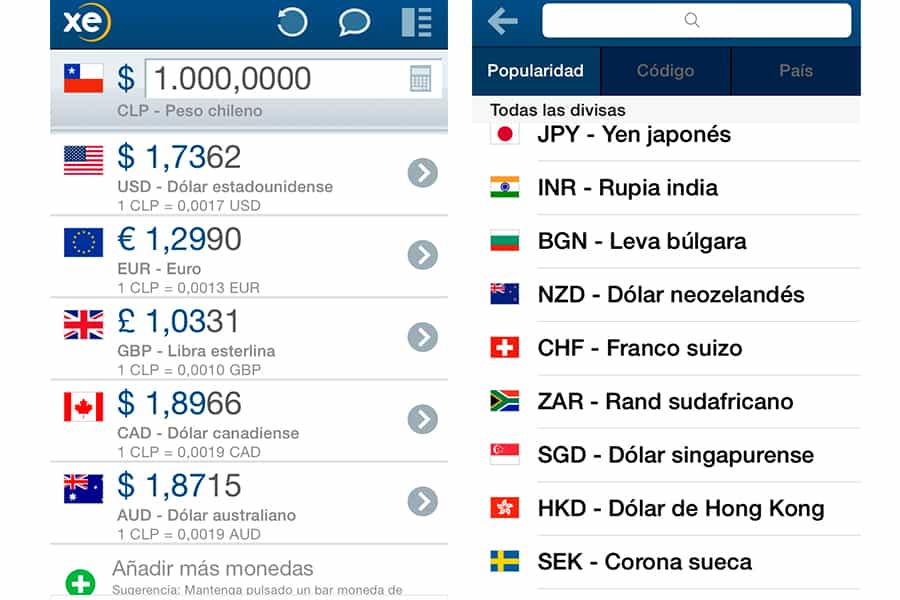Image resolution: width=900 pixels, height=600 pixels.
Task: Open CAD Dólar canadiense row
Action: coord(248,419)
